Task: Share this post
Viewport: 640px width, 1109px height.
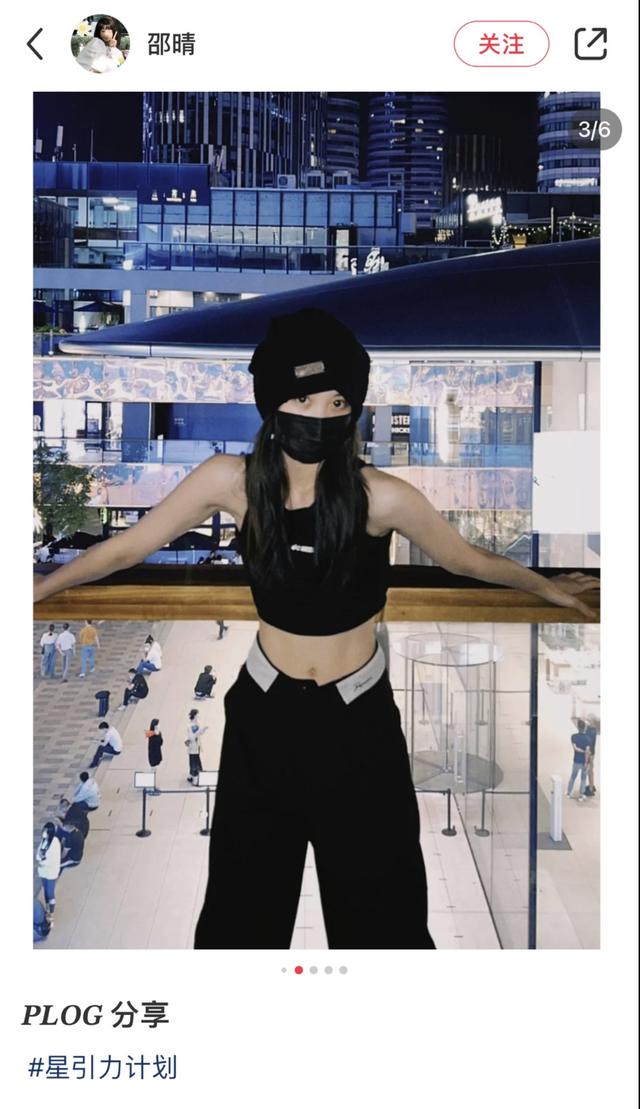Action: (591, 44)
